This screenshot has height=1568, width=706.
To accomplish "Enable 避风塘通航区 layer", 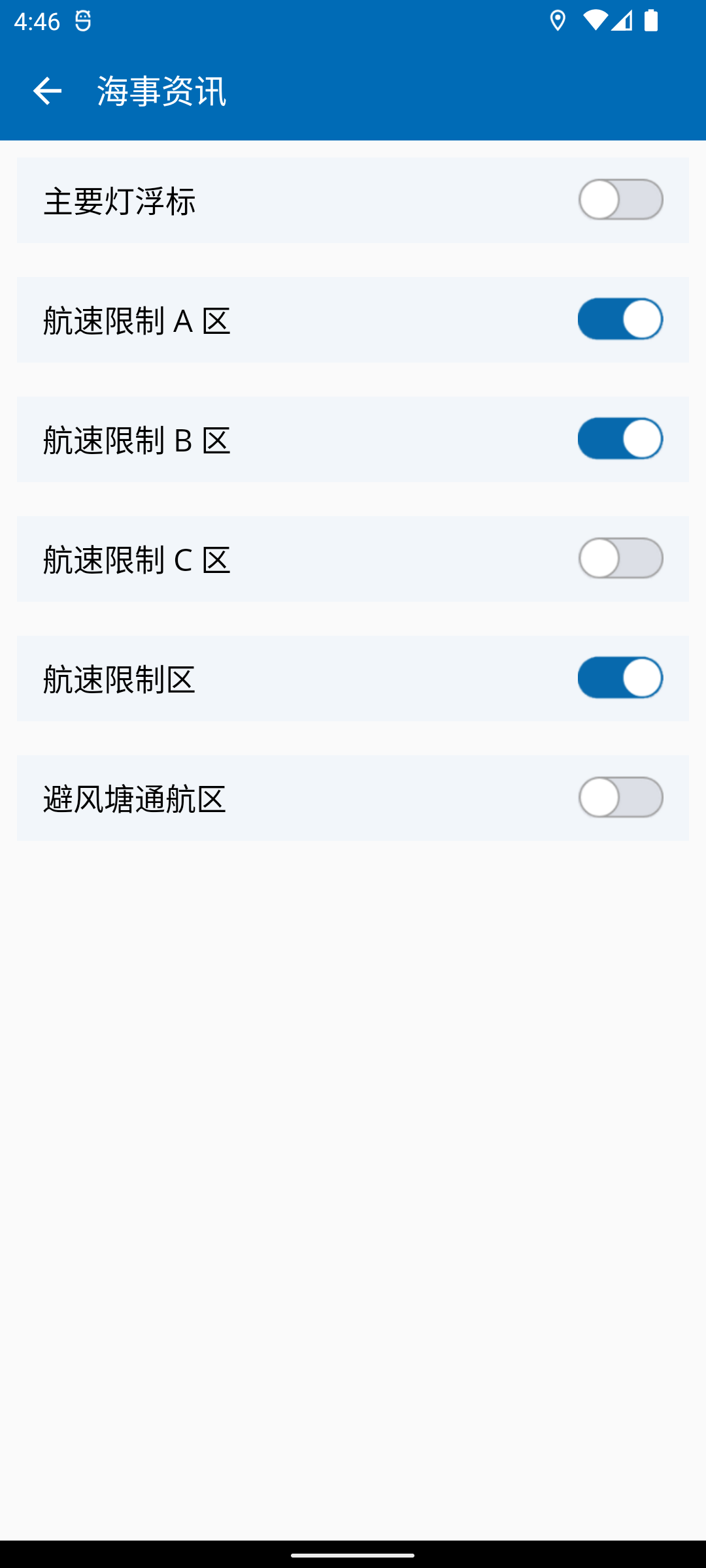I will click(x=620, y=797).
